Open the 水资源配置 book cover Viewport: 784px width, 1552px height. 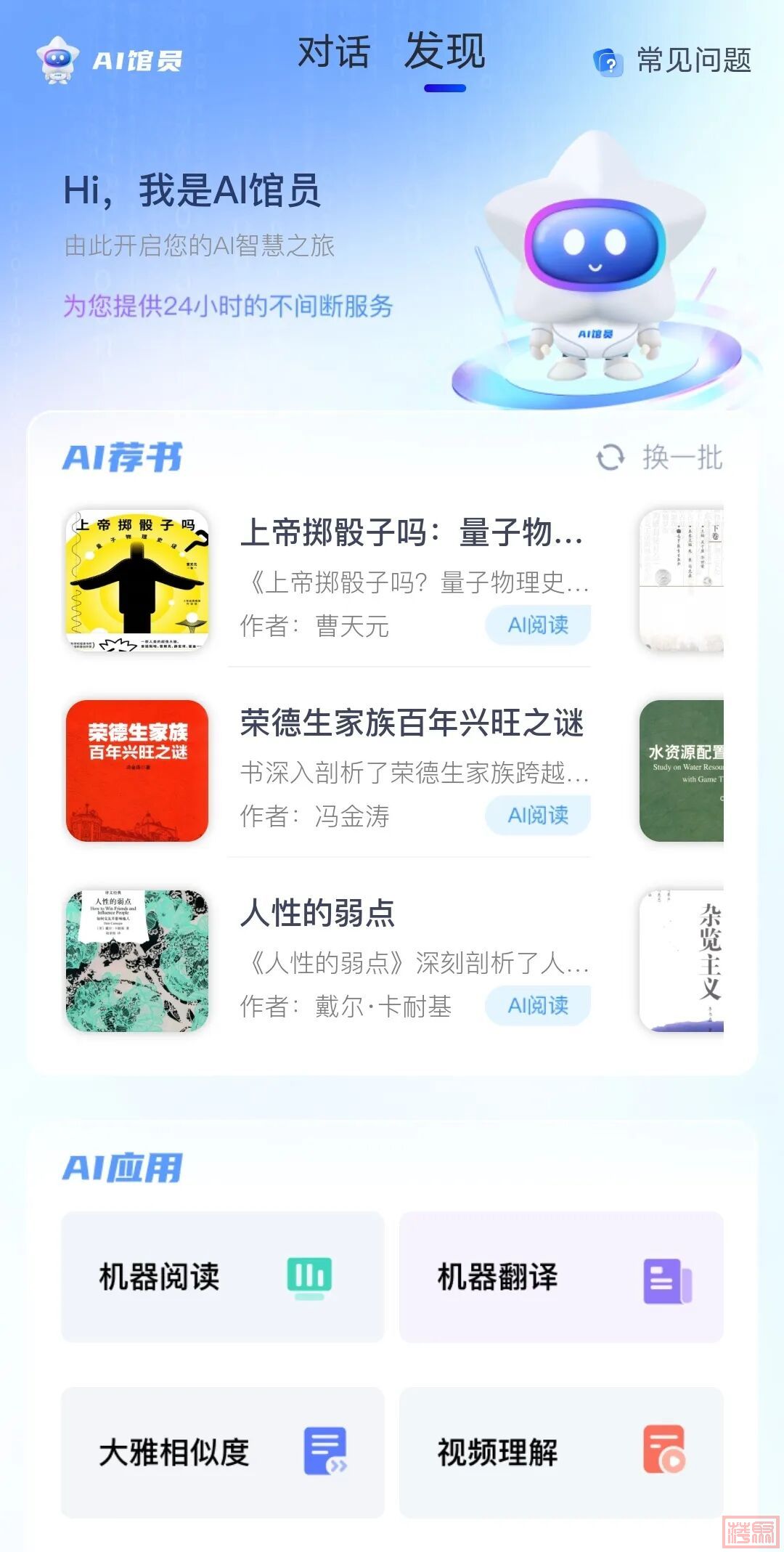[682, 771]
